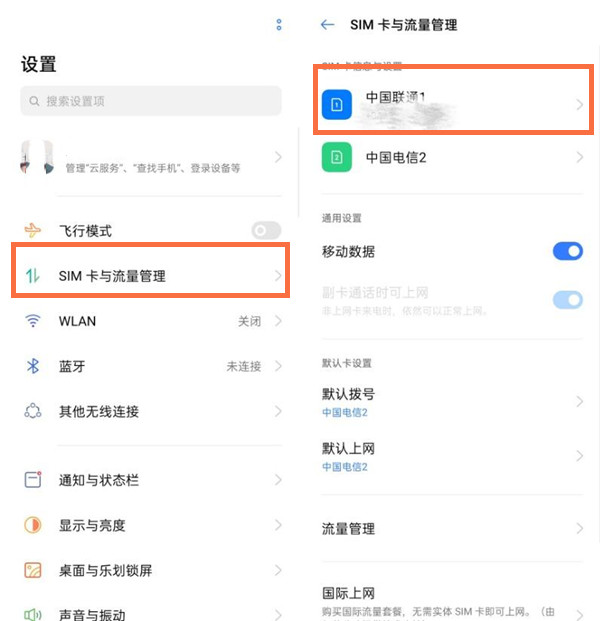Open 桌面与乐划锁屏 settings
Viewport: 600px width, 621px height.
tap(150, 571)
